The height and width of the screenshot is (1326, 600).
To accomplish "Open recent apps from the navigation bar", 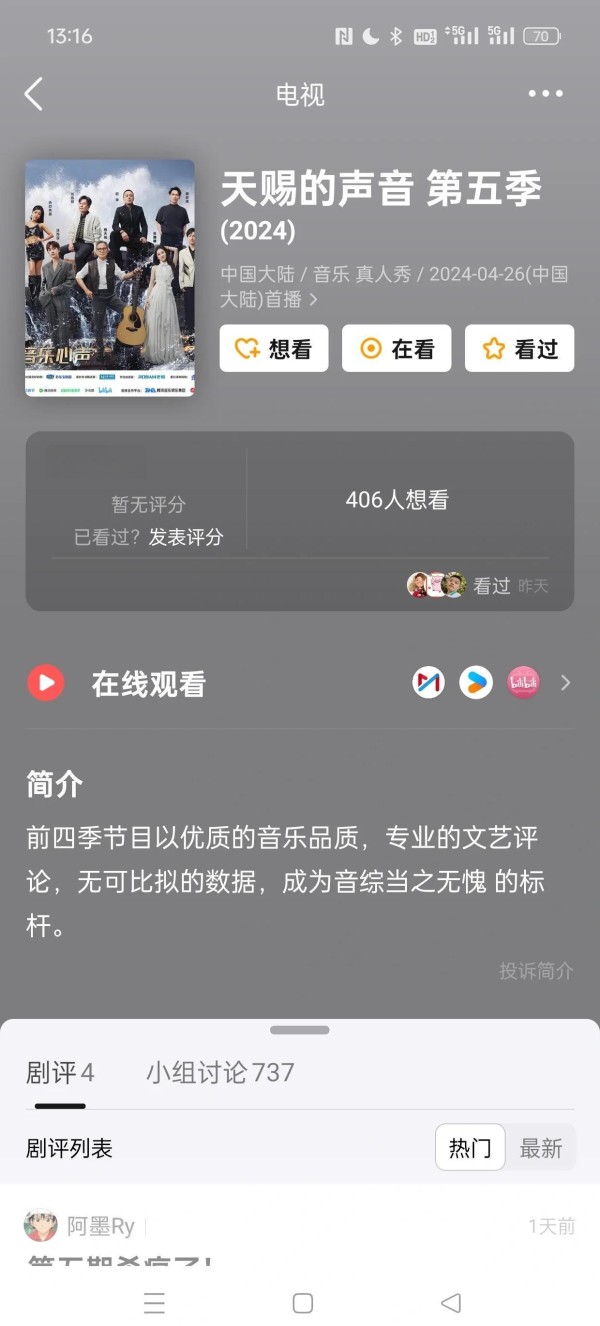I will click(x=154, y=1303).
